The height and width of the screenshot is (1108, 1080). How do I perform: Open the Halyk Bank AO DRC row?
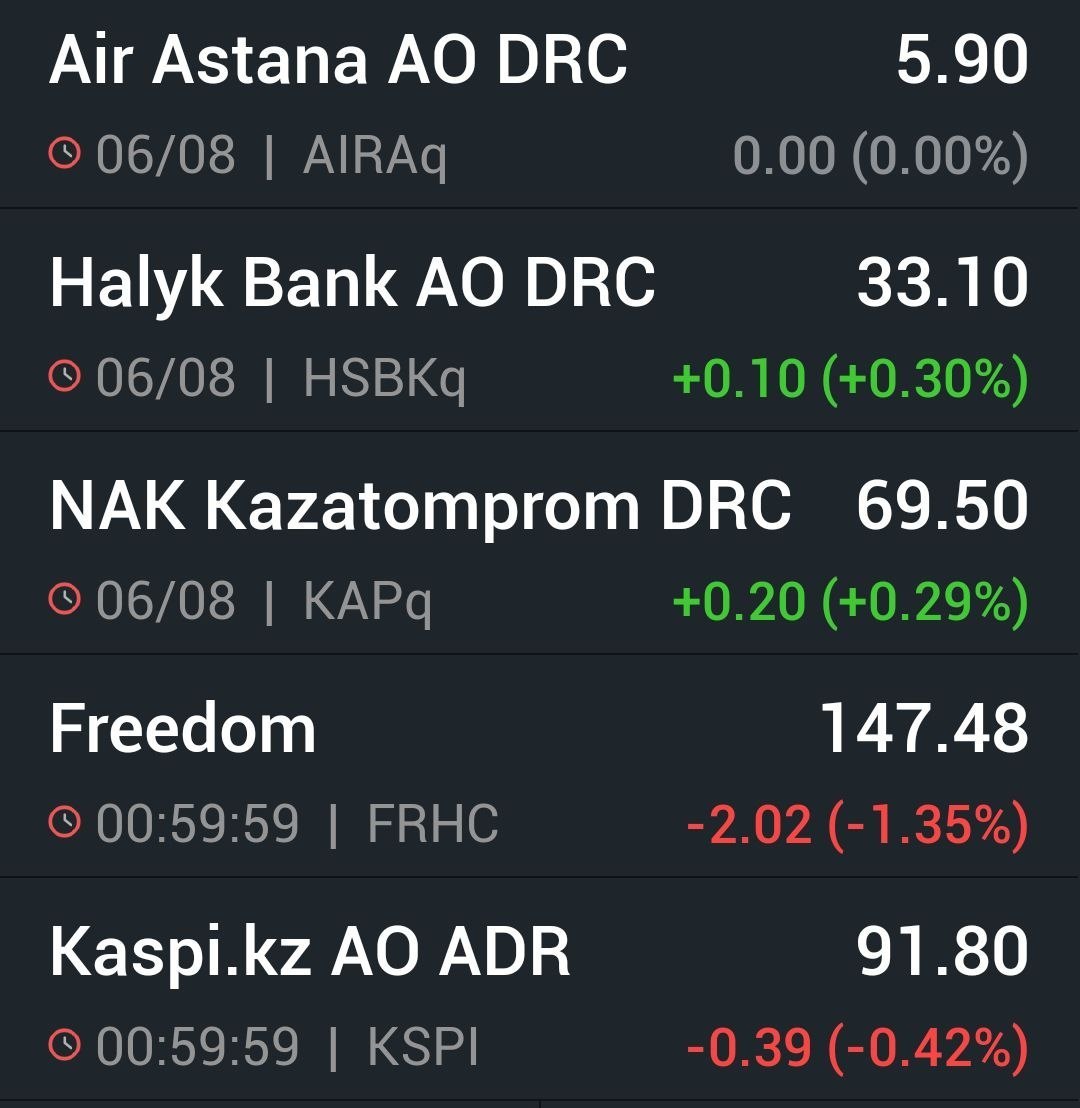click(540, 320)
